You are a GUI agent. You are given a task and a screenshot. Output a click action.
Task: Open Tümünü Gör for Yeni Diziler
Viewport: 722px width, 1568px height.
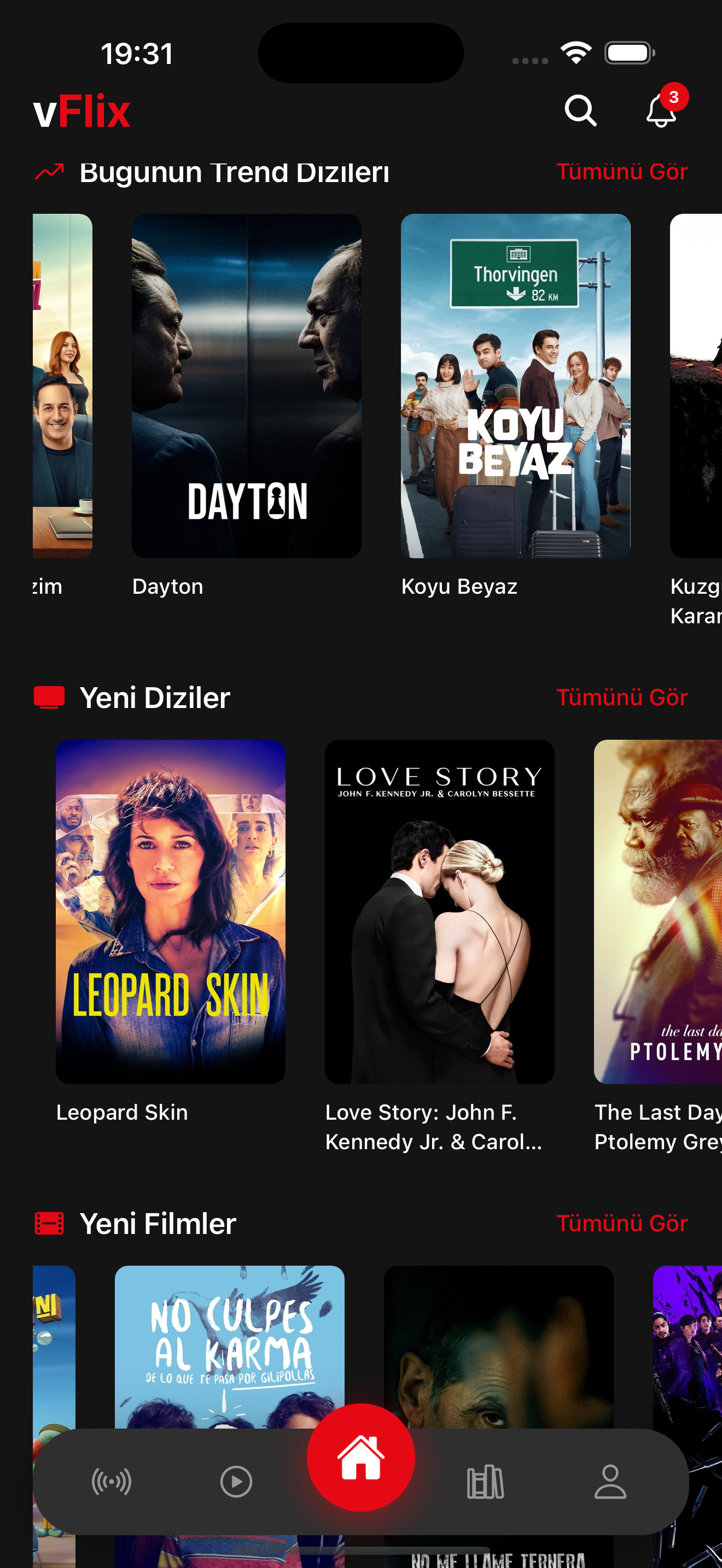[x=622, y=698]
